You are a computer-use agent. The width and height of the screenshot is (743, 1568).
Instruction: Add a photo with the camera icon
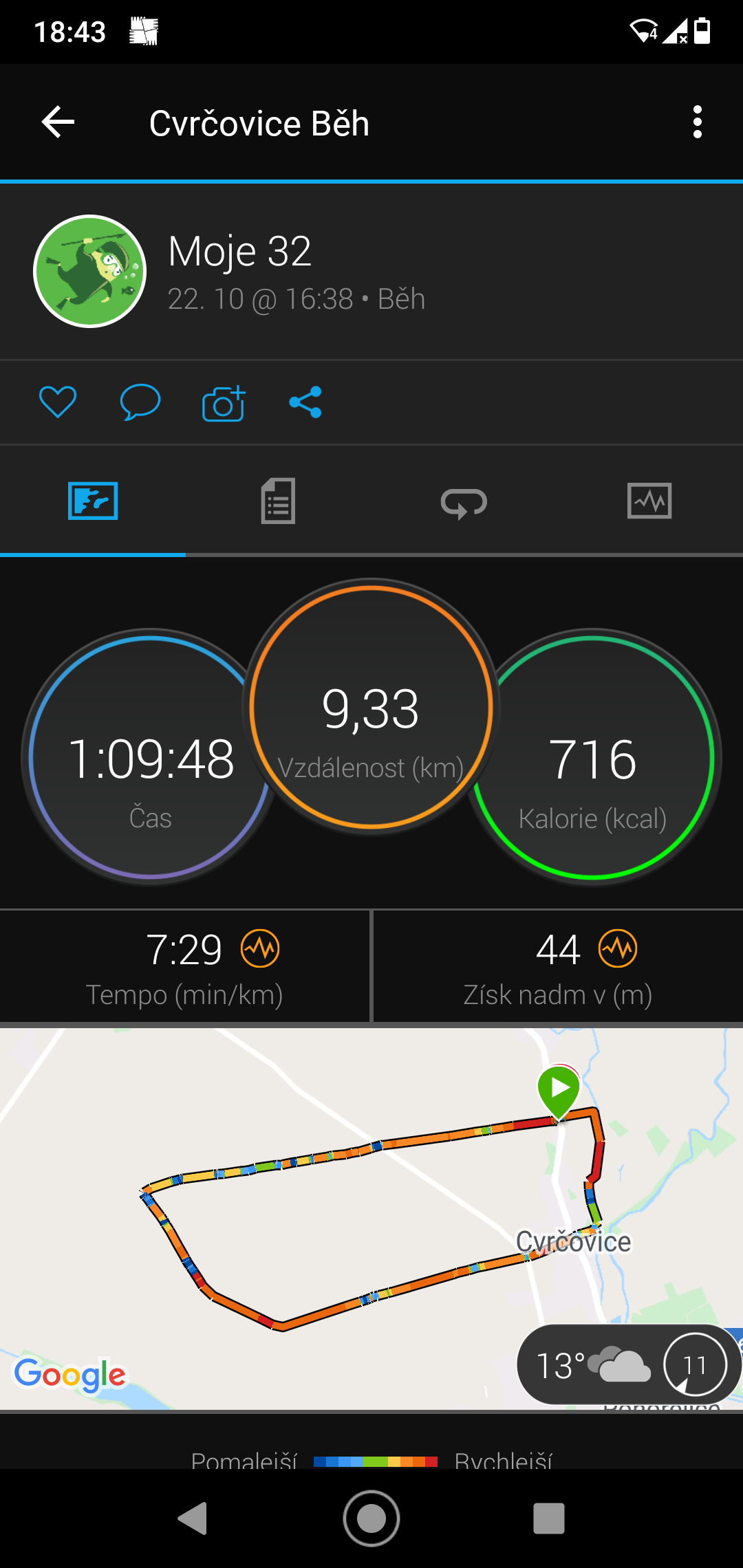[224, 402]
